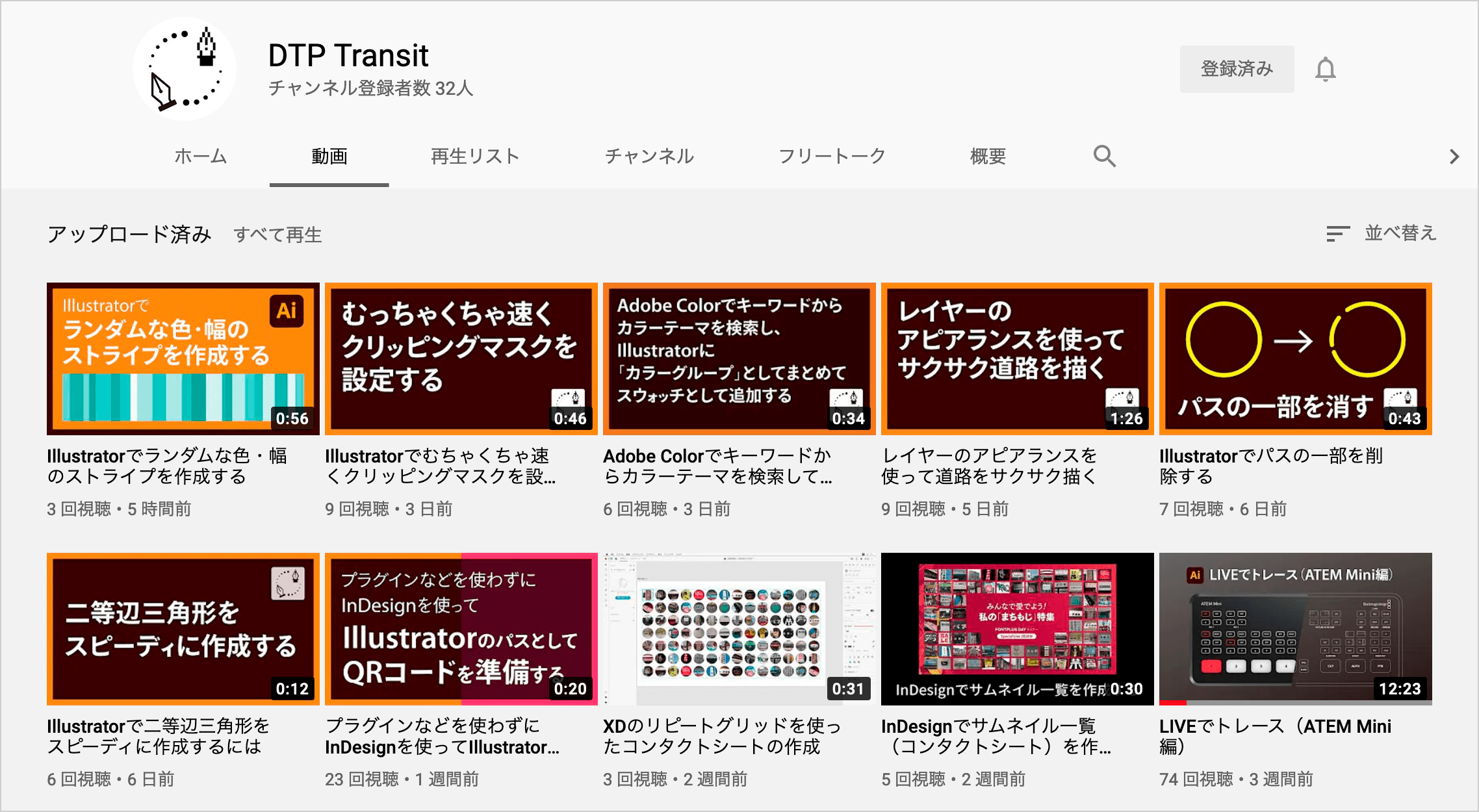Open the 並べ替え sort menu
Screen dimensions: 1479x812
coord(1382,233)
